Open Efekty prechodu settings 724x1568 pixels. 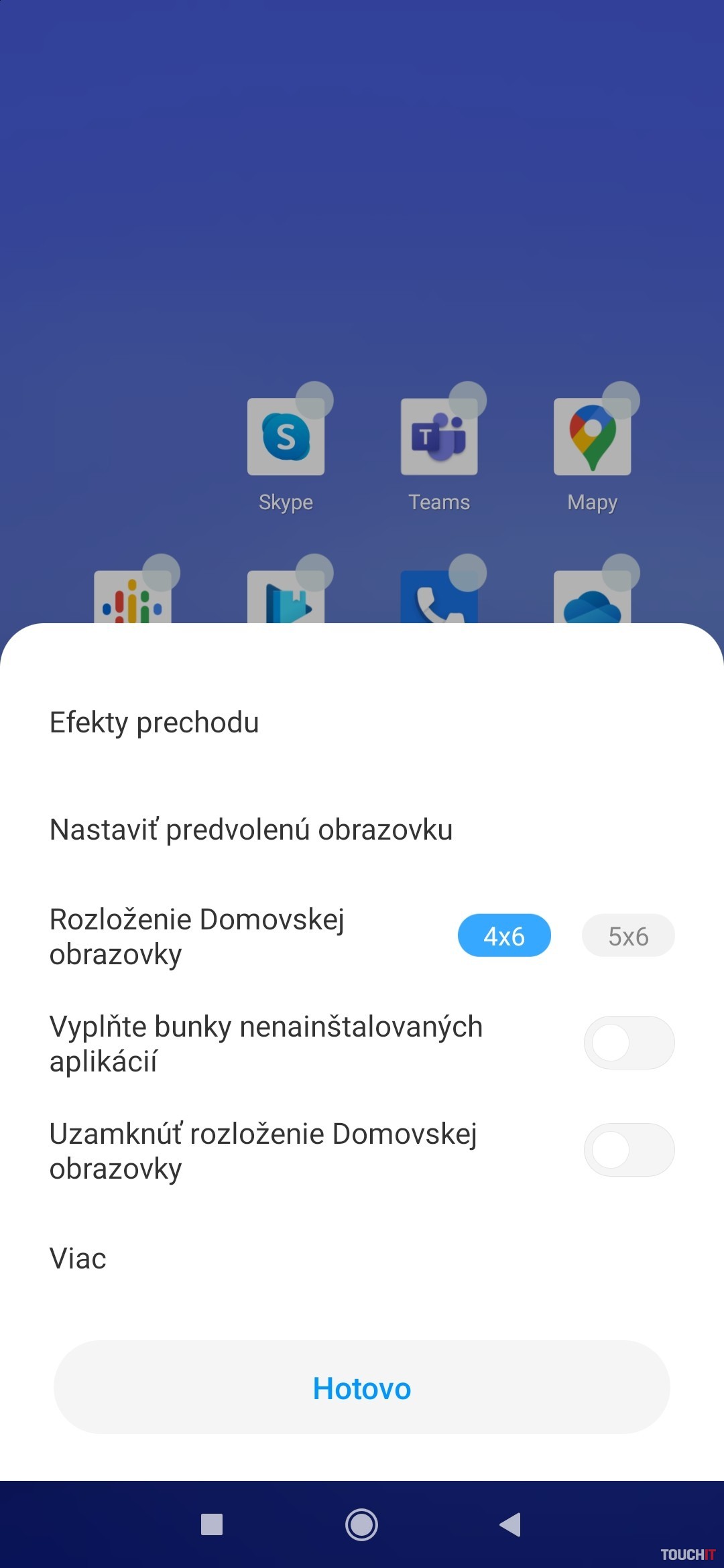[154, 722]
